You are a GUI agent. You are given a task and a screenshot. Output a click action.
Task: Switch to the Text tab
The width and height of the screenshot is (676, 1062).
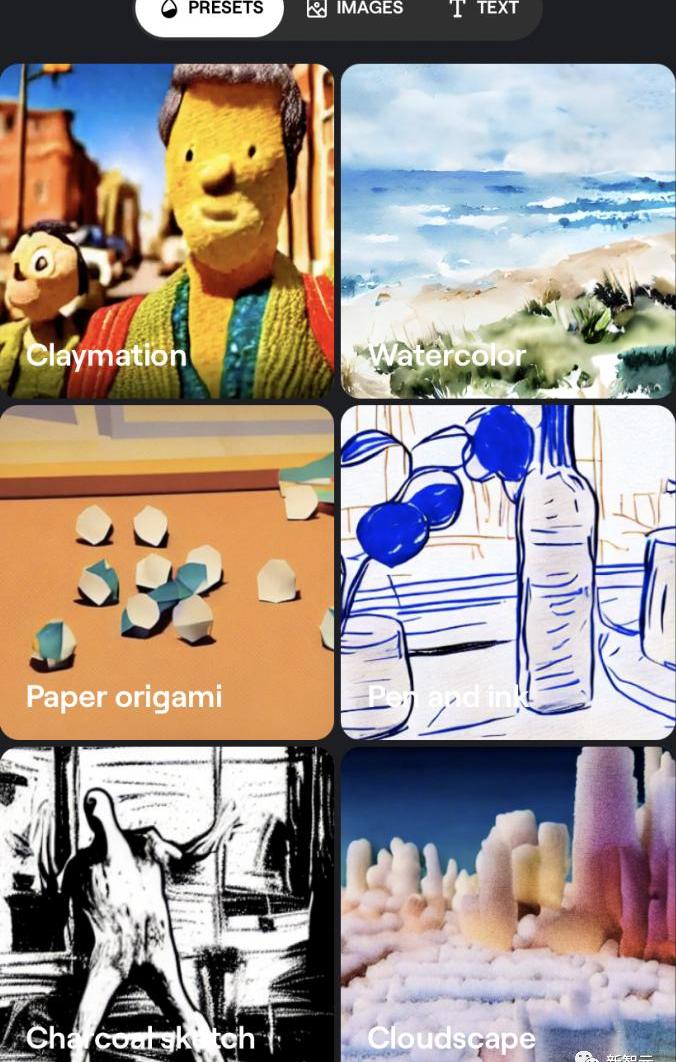pos(484,10)
